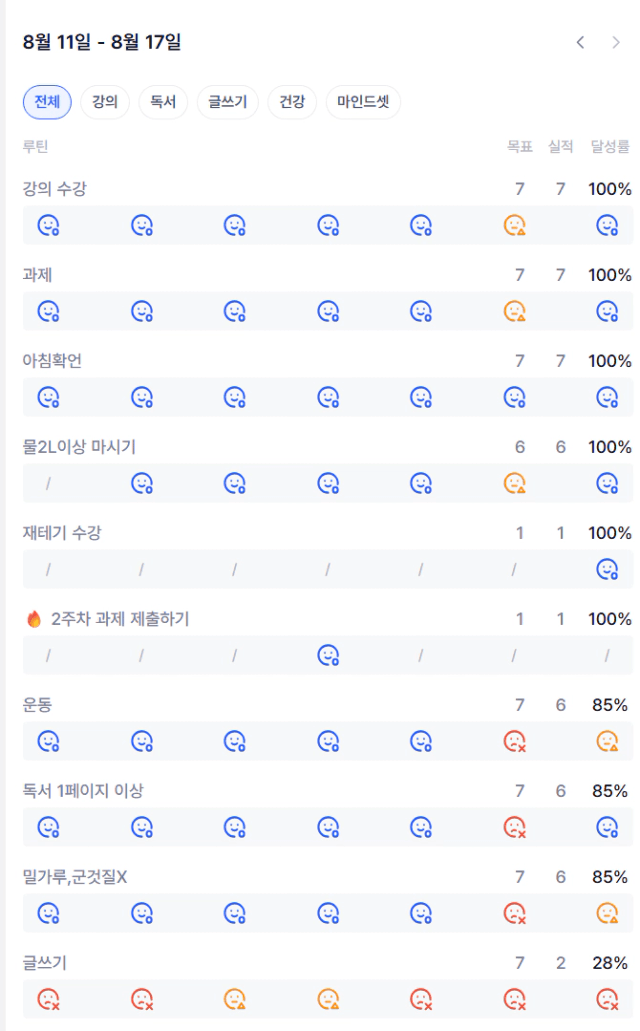This screenshot has width=640, height=1031.
Task: Open the 아침확언 routine details
Action: (x=52, y=361)
